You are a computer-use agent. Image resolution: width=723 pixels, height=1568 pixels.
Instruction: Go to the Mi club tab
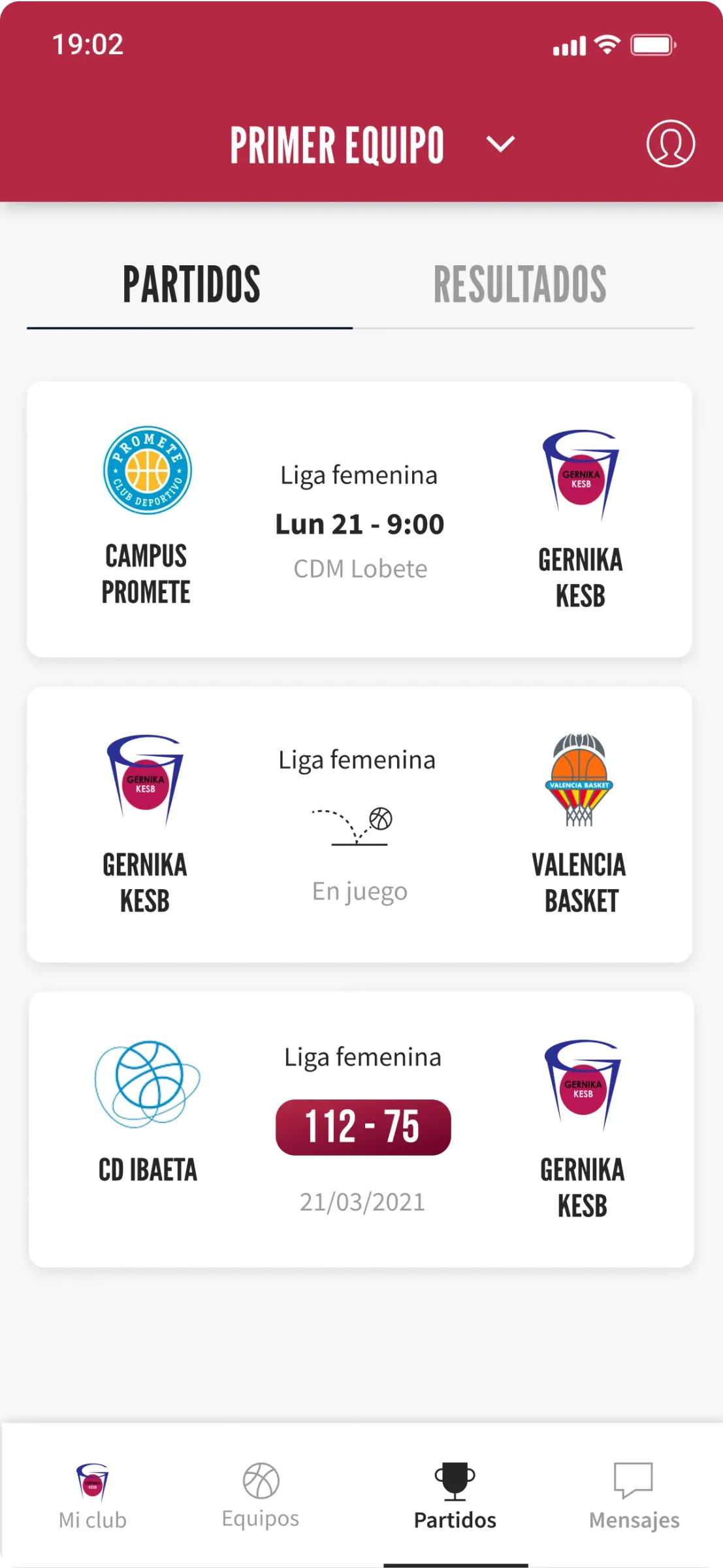point(93,1495)
